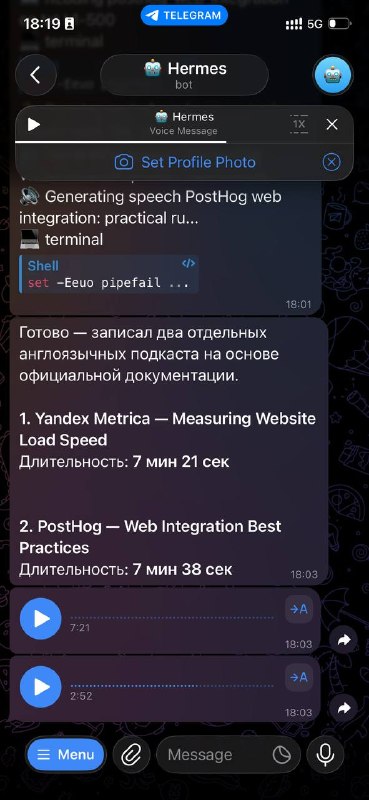The image size is (369, 800).
Task: Tap Set Profile Photo
Action: point(185,162)
